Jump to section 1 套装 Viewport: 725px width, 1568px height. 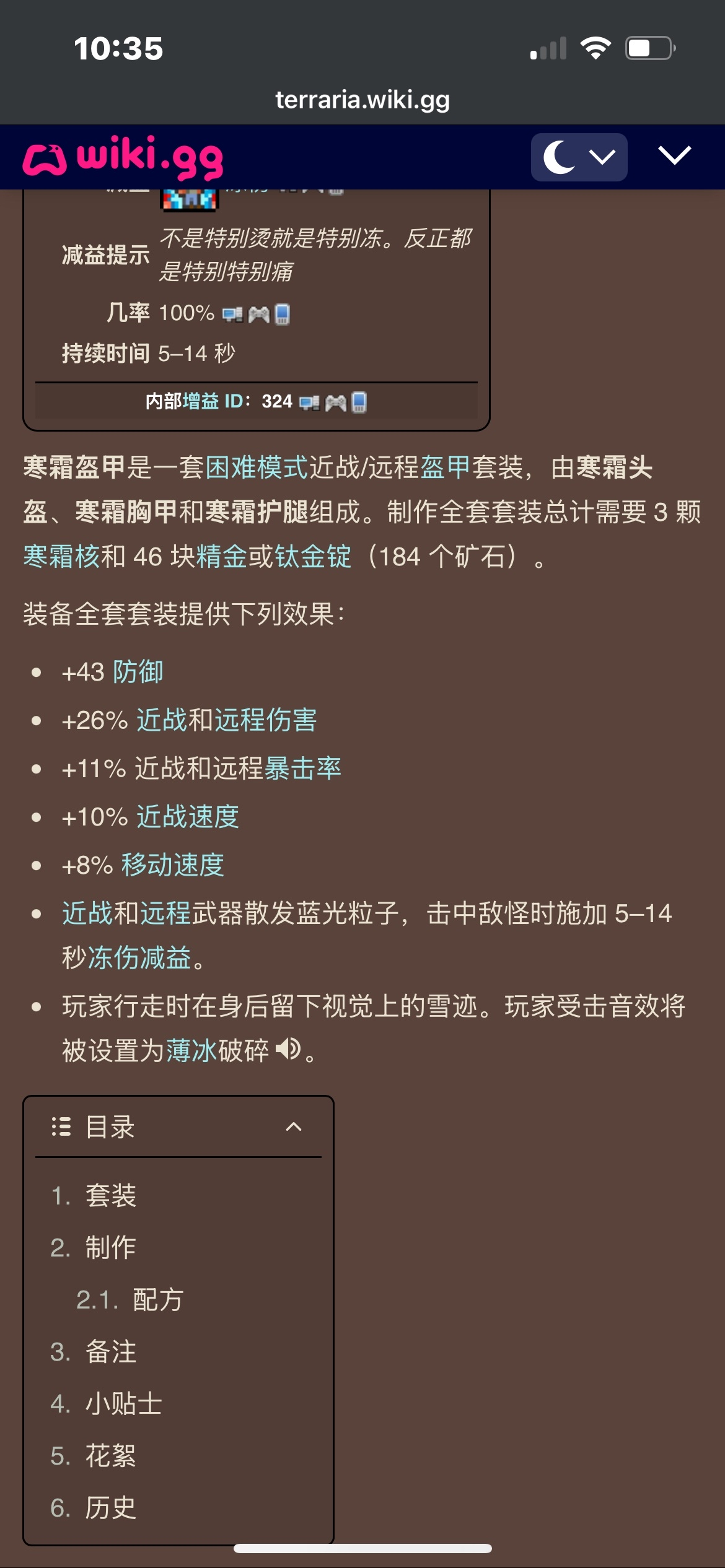click(110, 1196)
